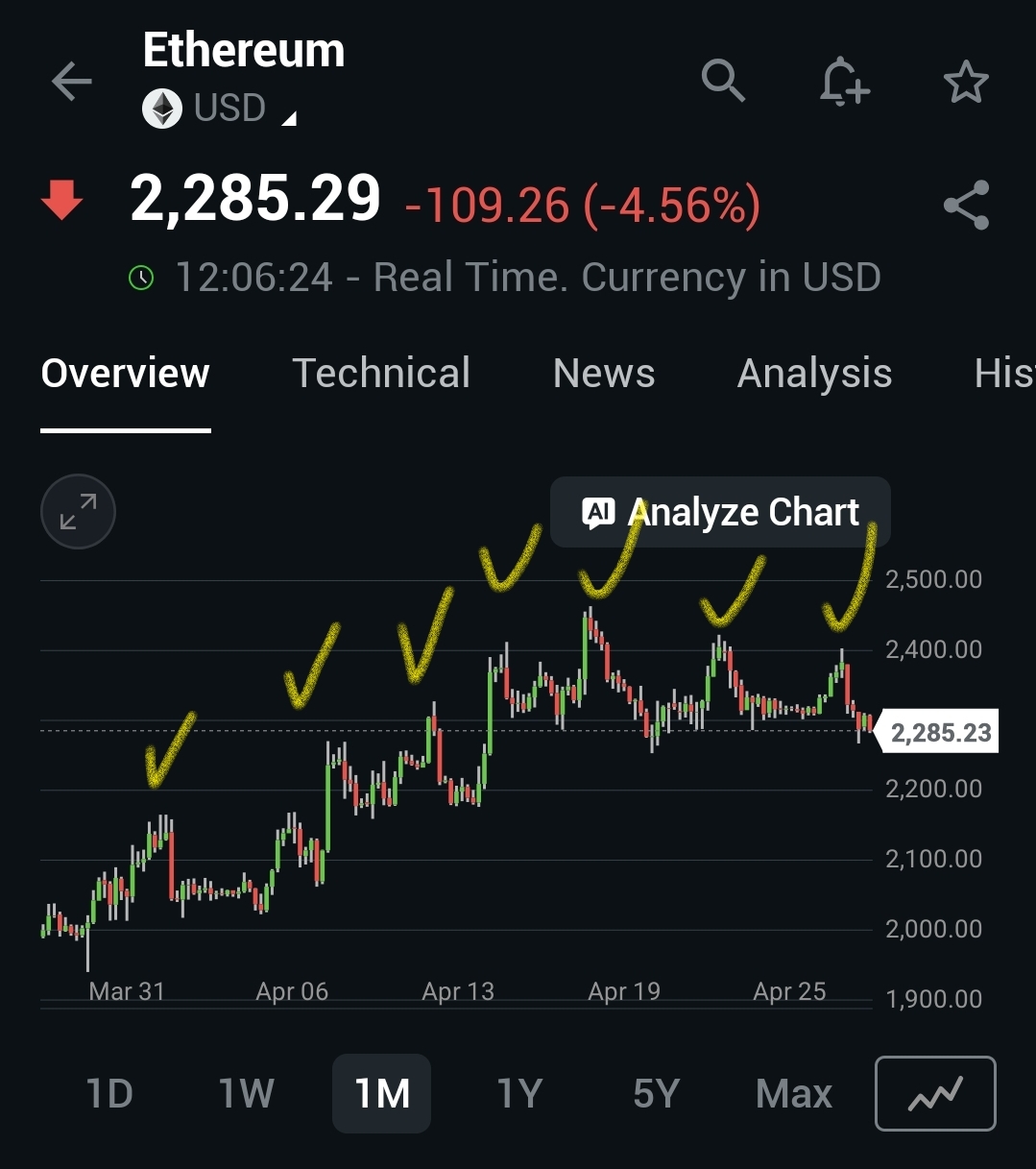Select the 1W time range

pyautogui.click(x=246, y=1093)
